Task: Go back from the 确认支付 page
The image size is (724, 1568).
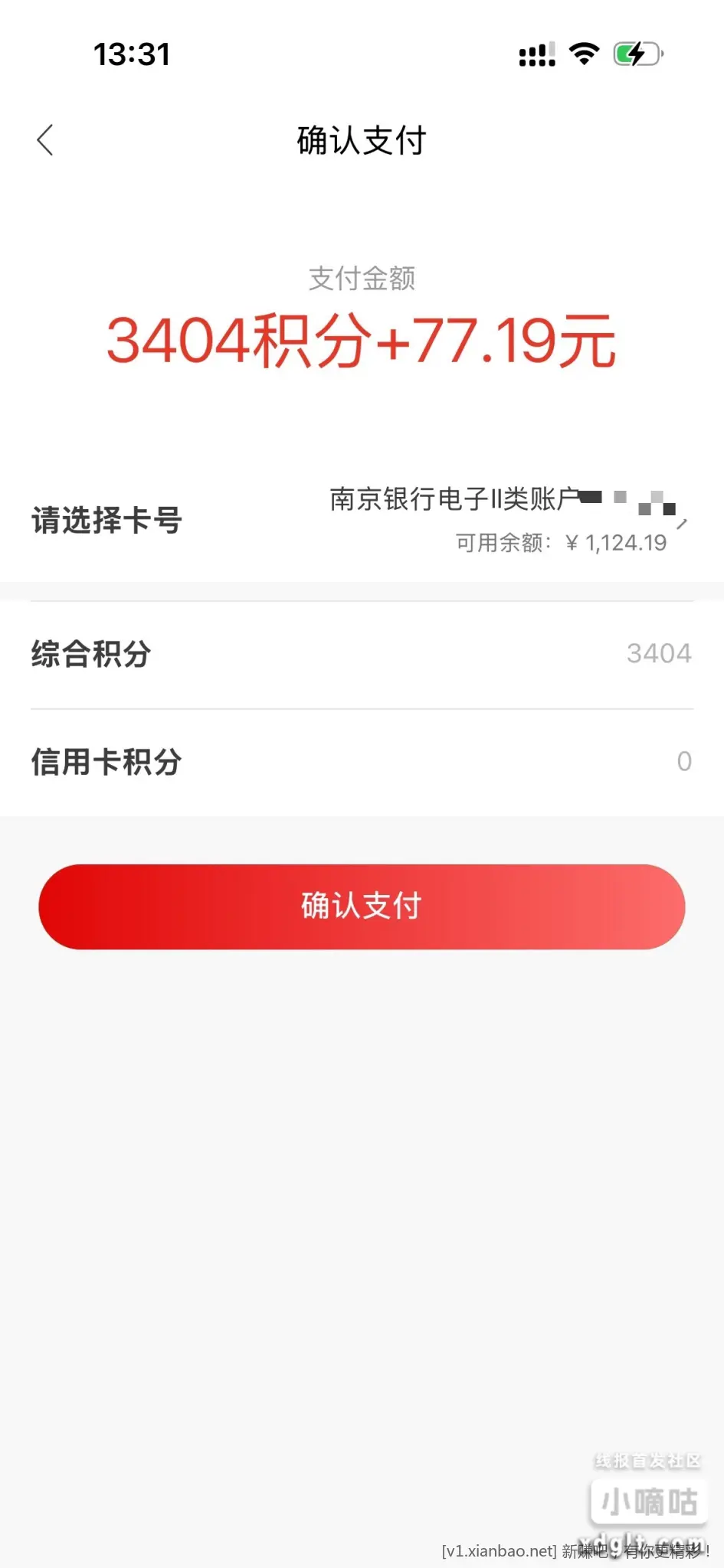Action: pyautogui.click(x=45, y=140)
